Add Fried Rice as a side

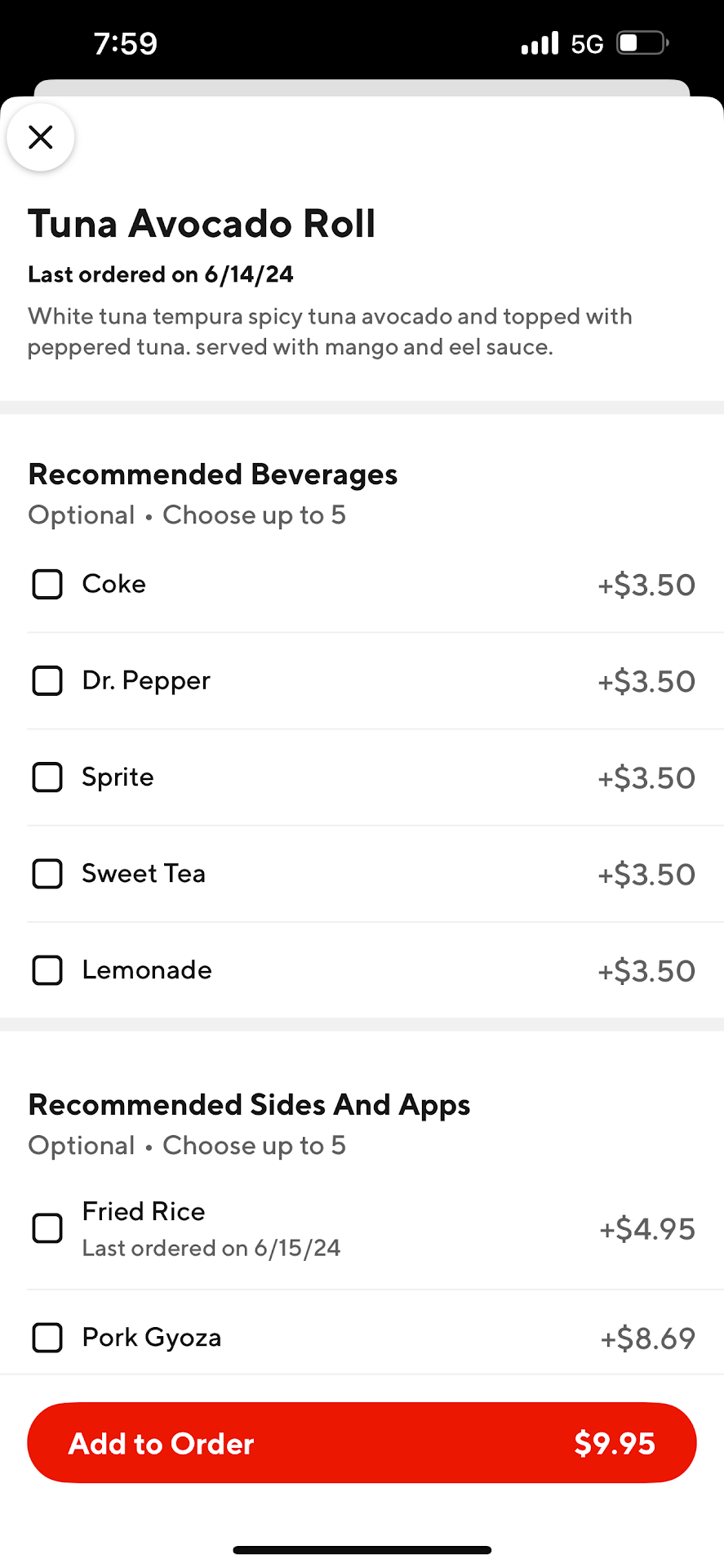pos(47,1228)
